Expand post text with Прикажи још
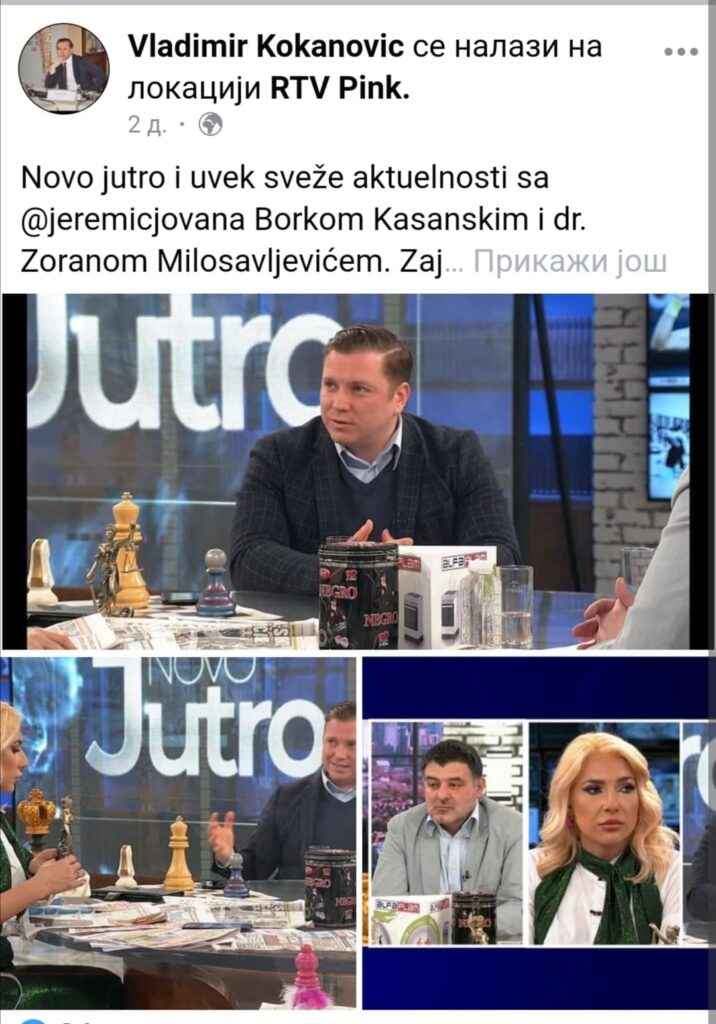716x1024 pixels. pyautogui.click(x=569, y=262)
